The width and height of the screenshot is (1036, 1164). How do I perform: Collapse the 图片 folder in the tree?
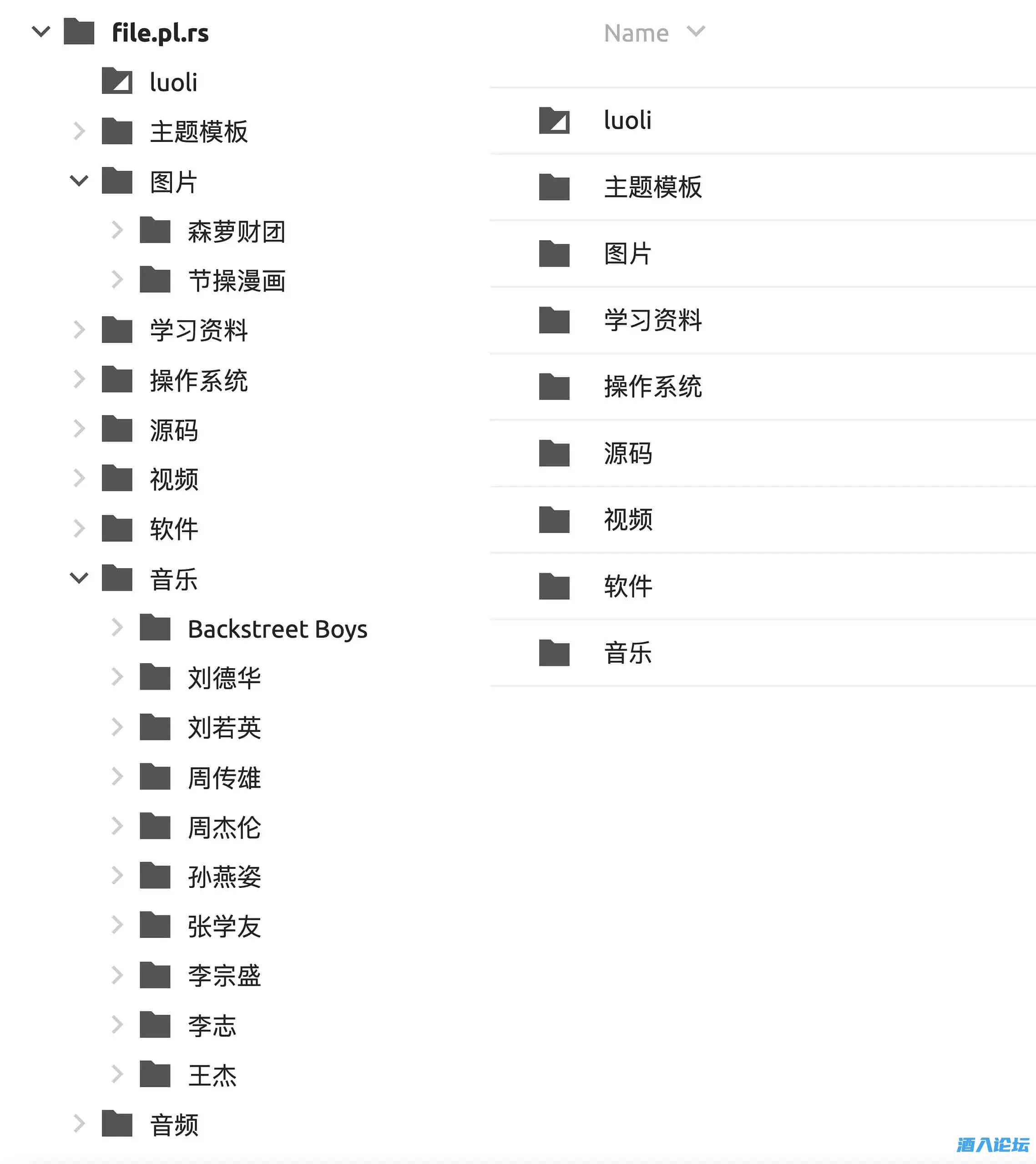(x=79, y=181)
